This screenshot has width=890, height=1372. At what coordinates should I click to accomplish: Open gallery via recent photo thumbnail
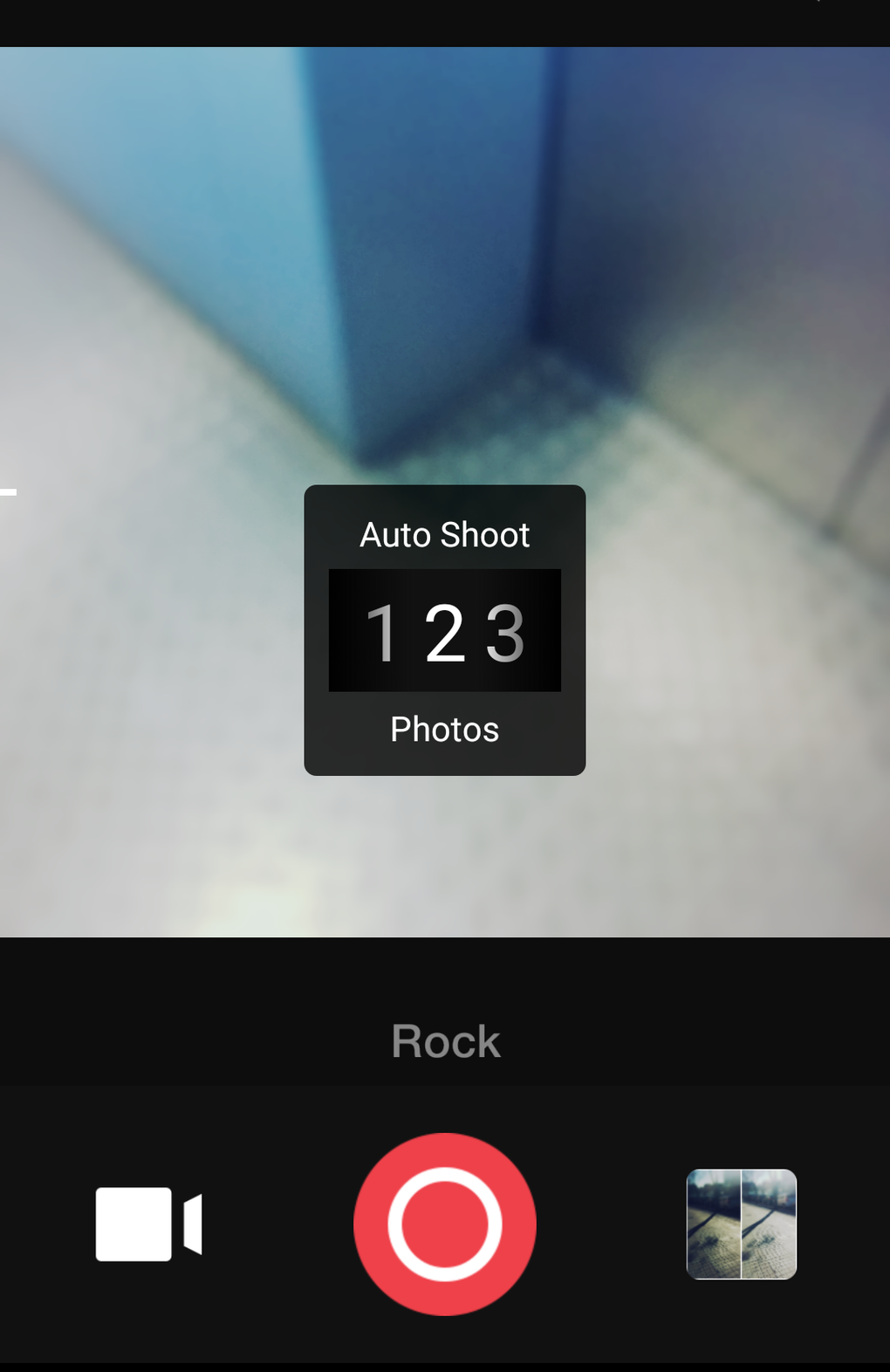tap(740, 1224)
